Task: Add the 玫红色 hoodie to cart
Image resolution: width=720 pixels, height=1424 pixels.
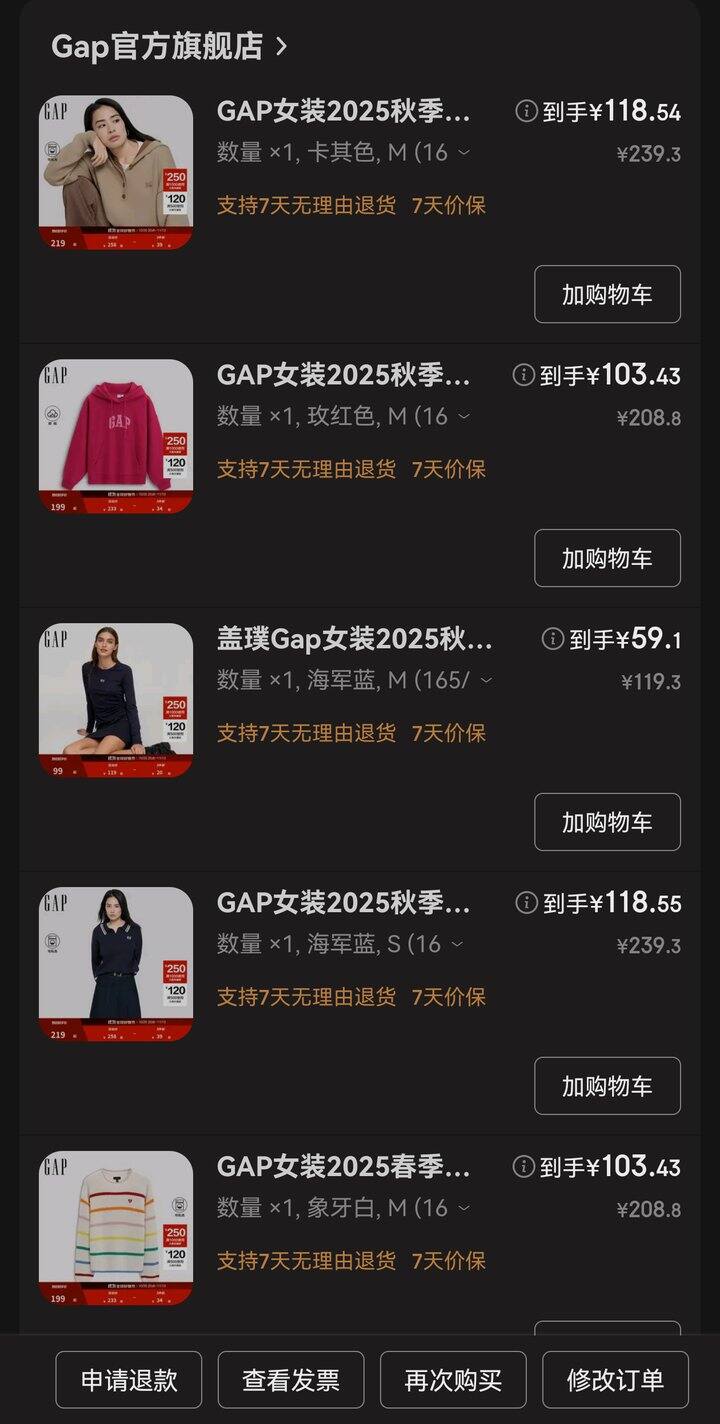Action: click(x=607, y=558)
